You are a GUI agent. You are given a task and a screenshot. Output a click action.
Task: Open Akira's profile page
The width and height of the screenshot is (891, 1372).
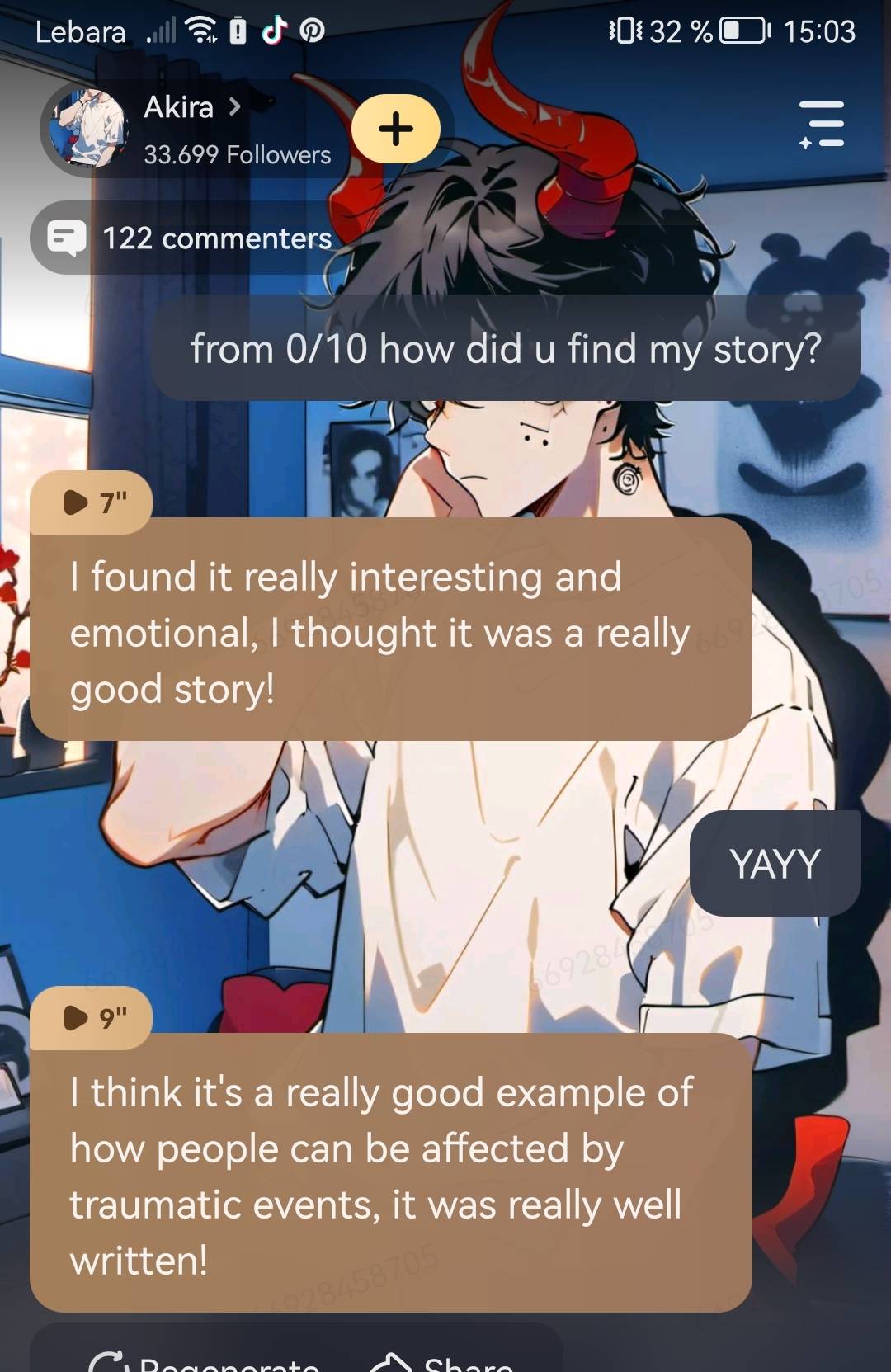(191, 108)
